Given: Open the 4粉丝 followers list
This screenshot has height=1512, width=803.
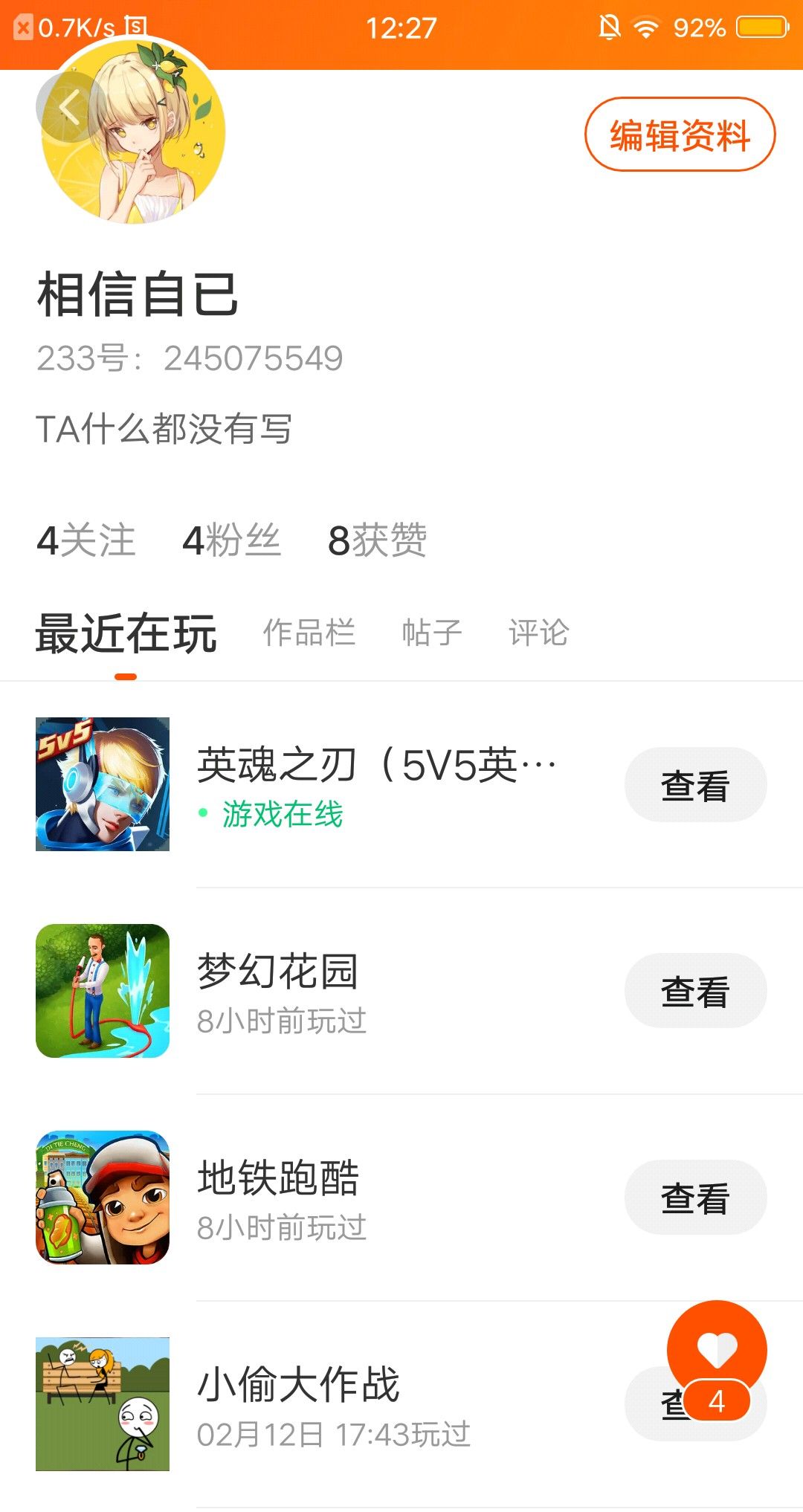Looking at the screenshot, I should 231,540.
